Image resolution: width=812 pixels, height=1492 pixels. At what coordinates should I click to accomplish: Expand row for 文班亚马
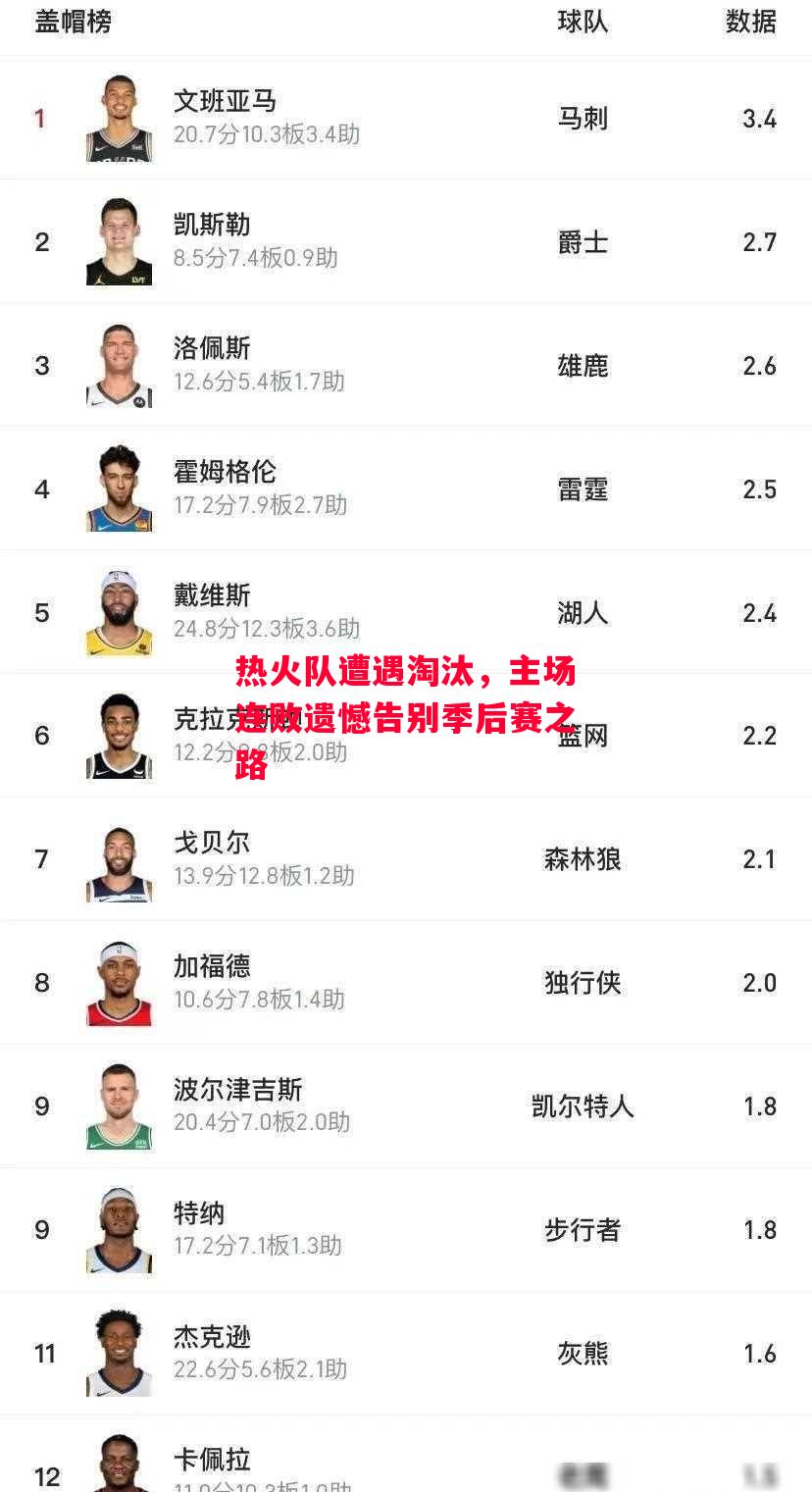tap(406, 118)
